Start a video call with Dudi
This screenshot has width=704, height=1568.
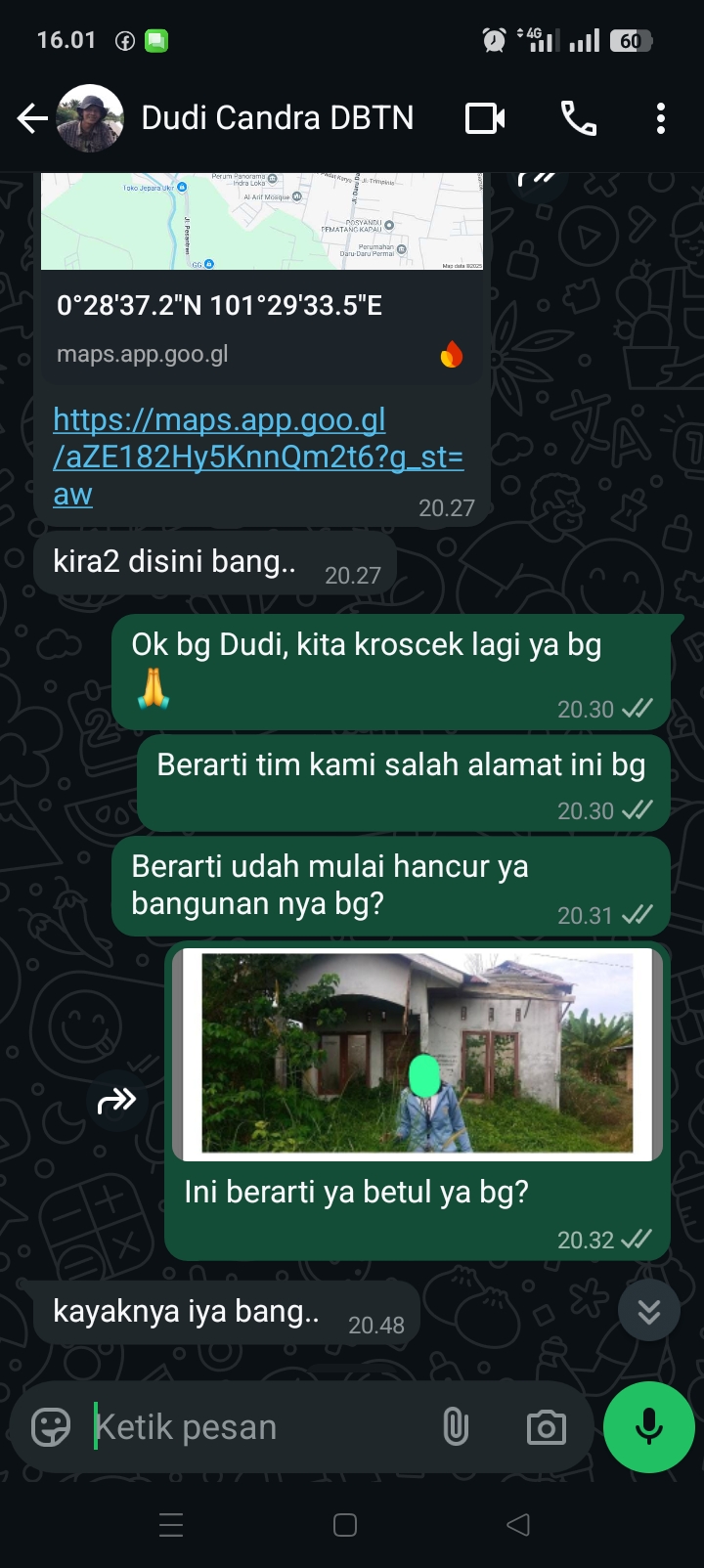485,119
